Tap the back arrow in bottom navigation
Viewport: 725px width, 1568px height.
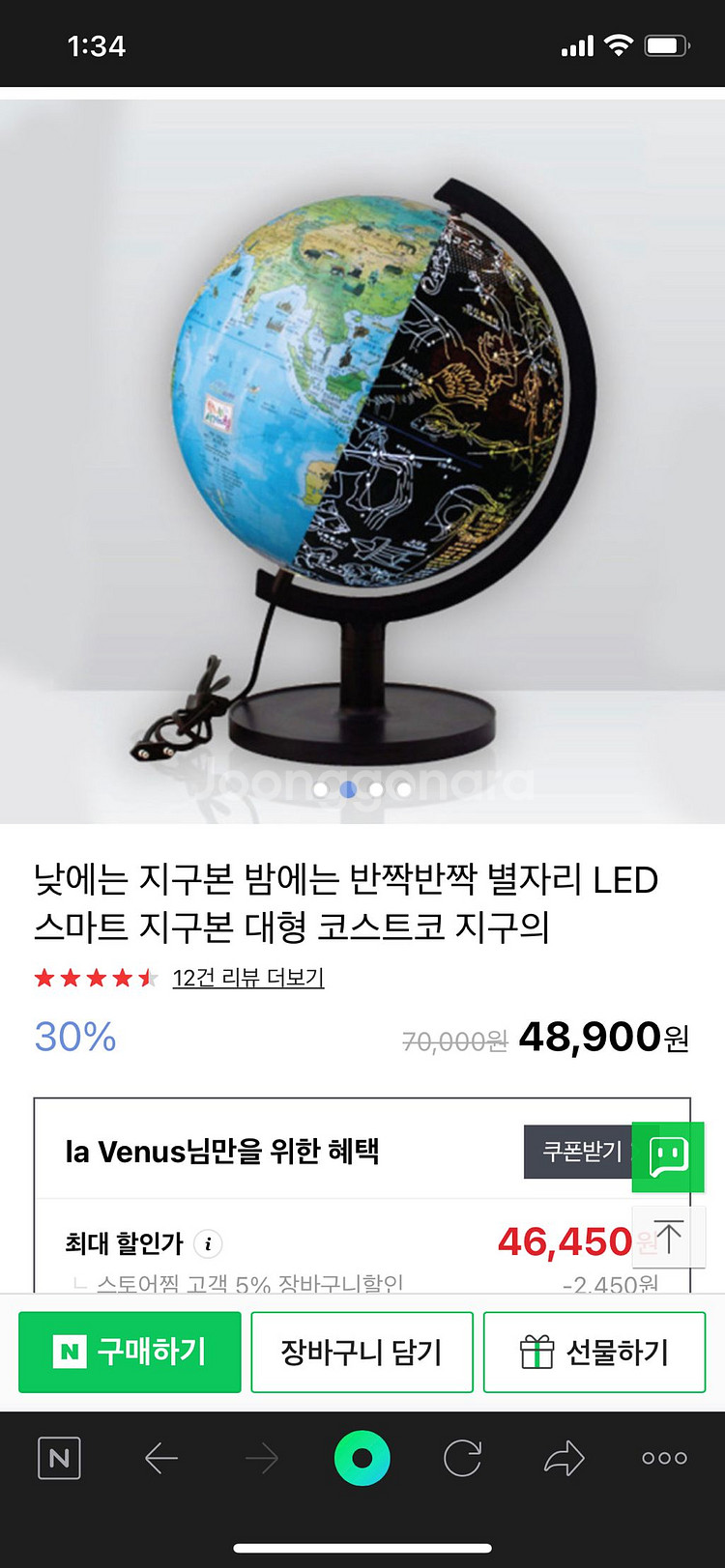[162, 1459]
